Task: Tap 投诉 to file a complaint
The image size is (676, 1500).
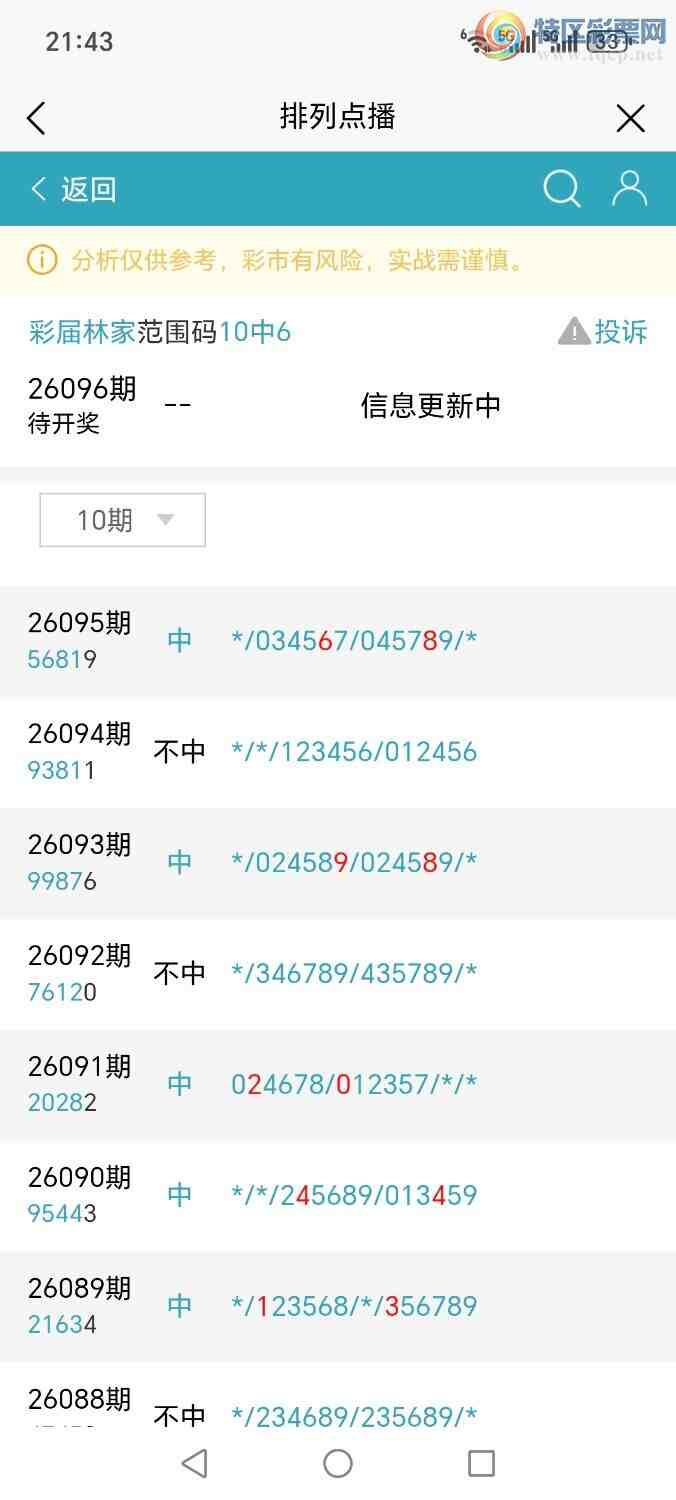Action: (603, 331)
